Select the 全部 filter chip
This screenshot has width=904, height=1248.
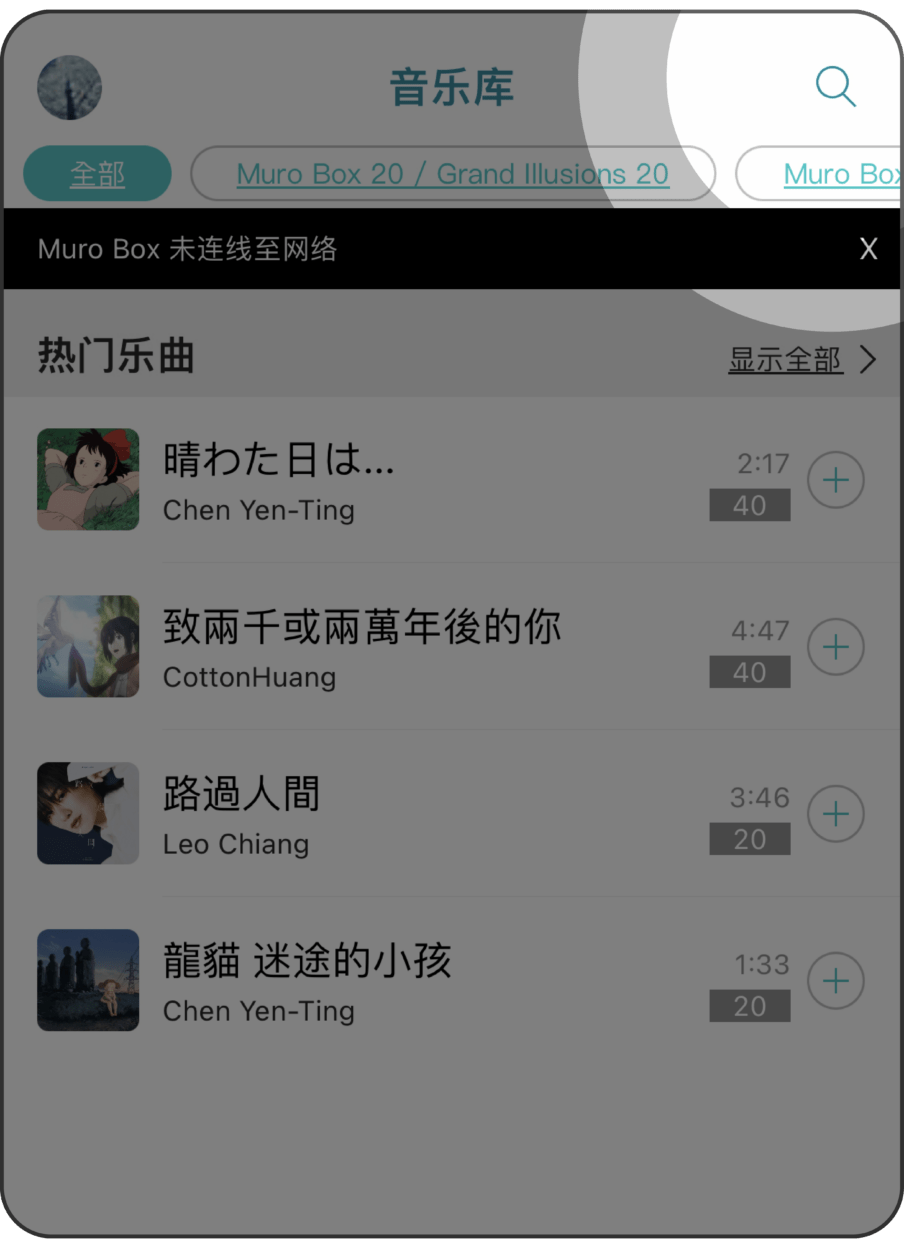tap(97, 174)
